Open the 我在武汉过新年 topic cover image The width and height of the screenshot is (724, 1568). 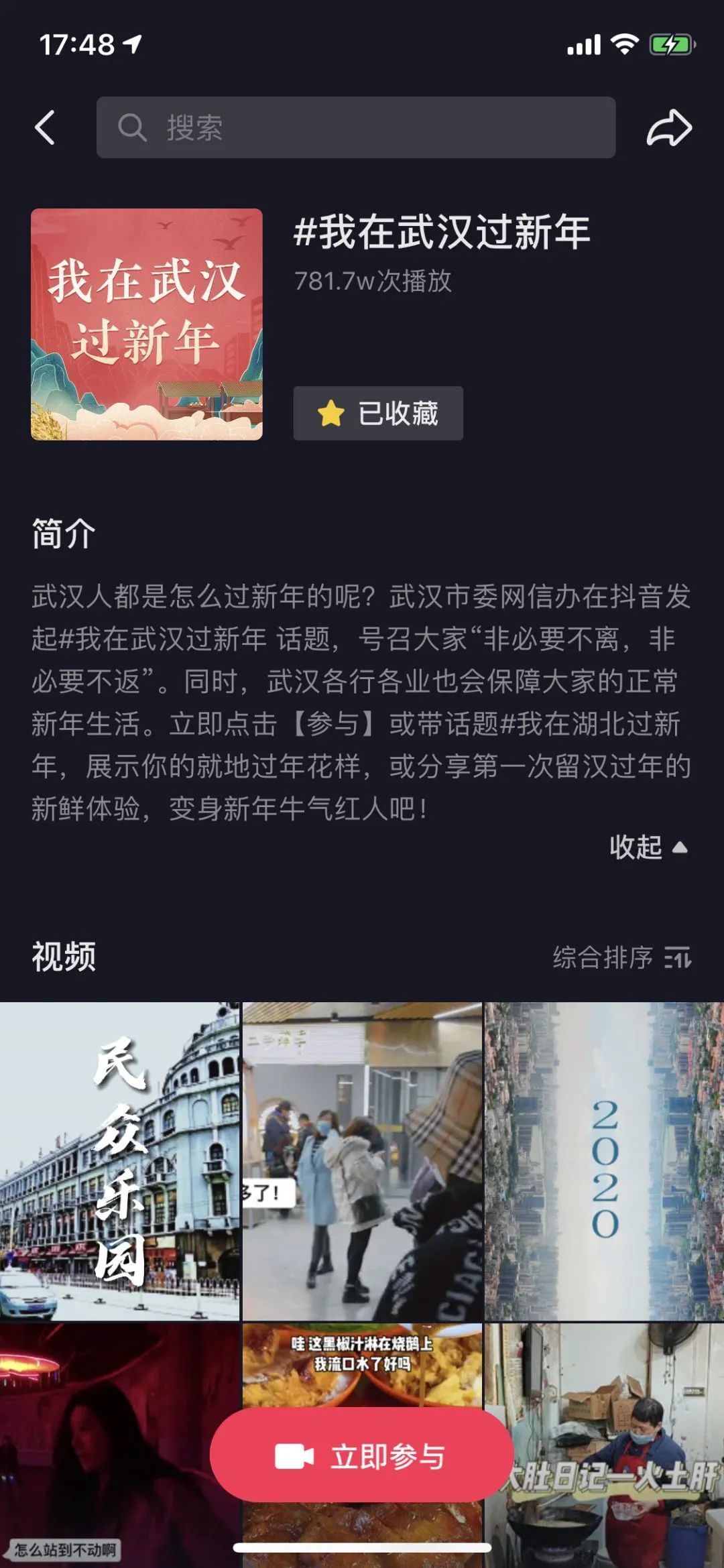pyautogui.click(x=146, y=324)
